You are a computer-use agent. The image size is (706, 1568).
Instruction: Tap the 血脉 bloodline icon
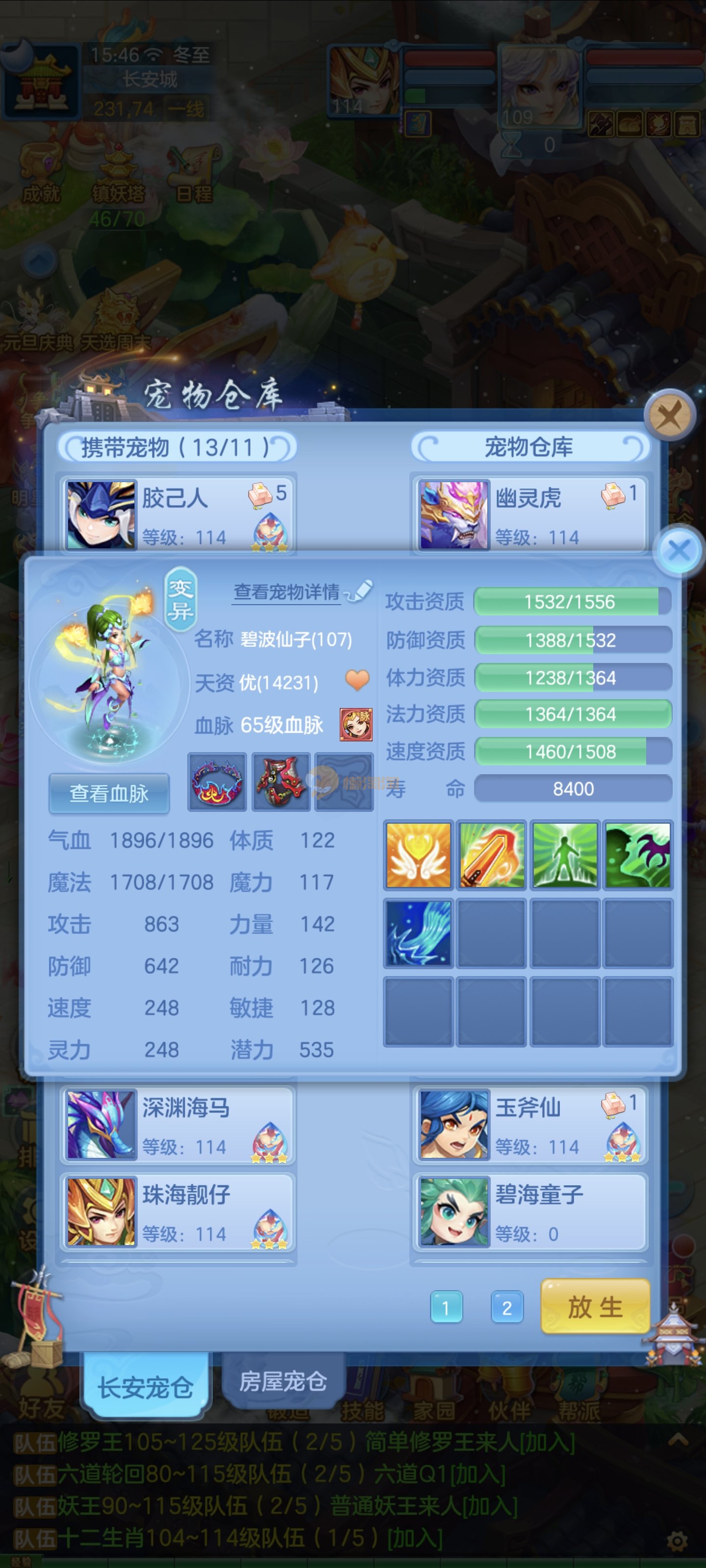point(356,724)
